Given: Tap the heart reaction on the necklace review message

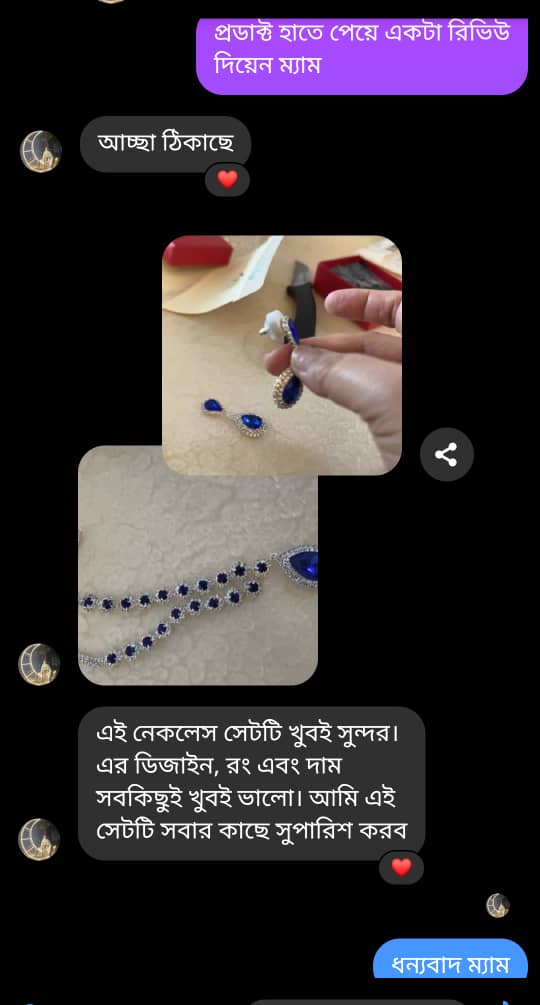Looking at the screenshot, I should tap(401, 867).
